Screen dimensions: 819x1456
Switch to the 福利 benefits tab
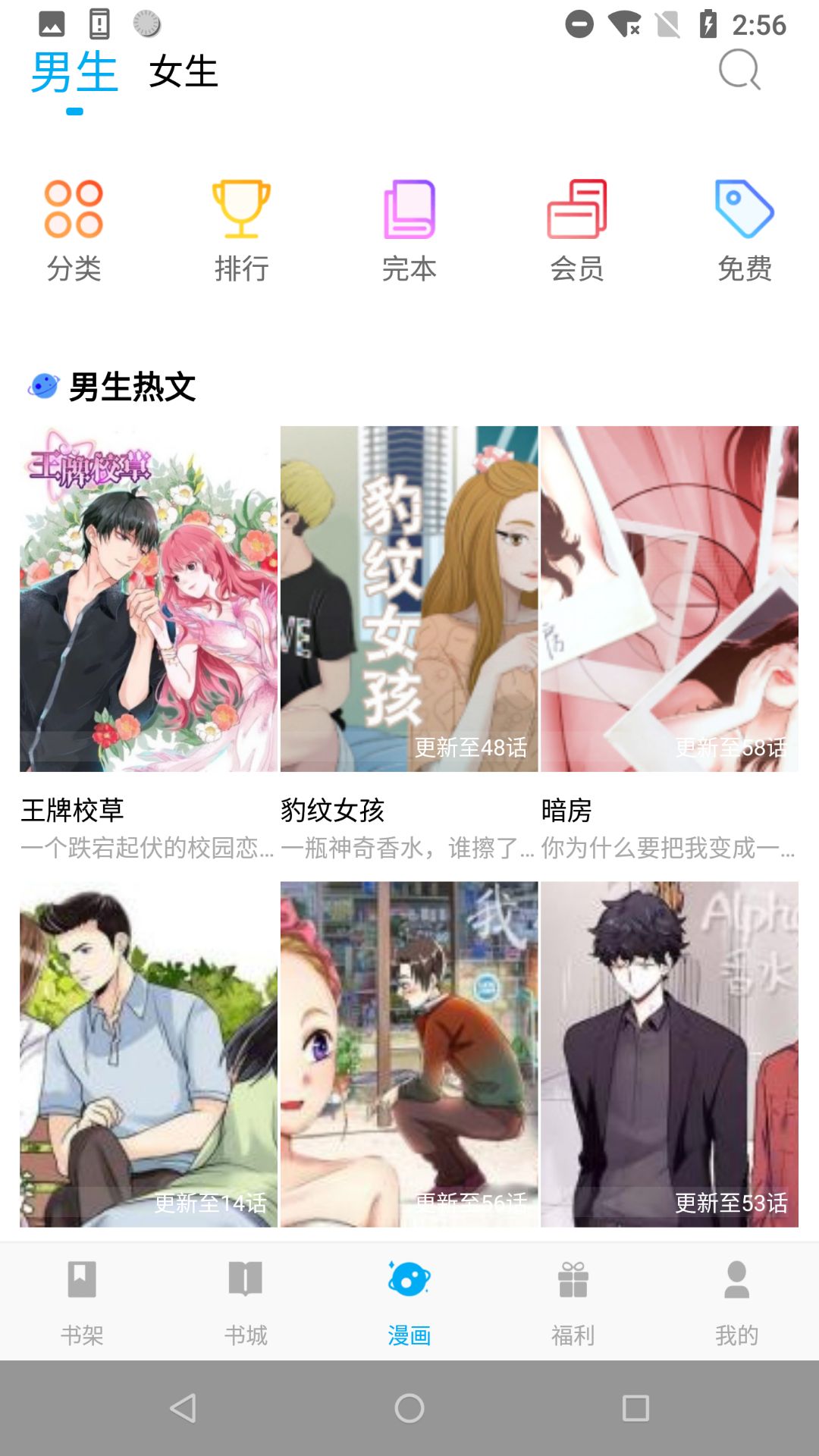[573, 1302]
